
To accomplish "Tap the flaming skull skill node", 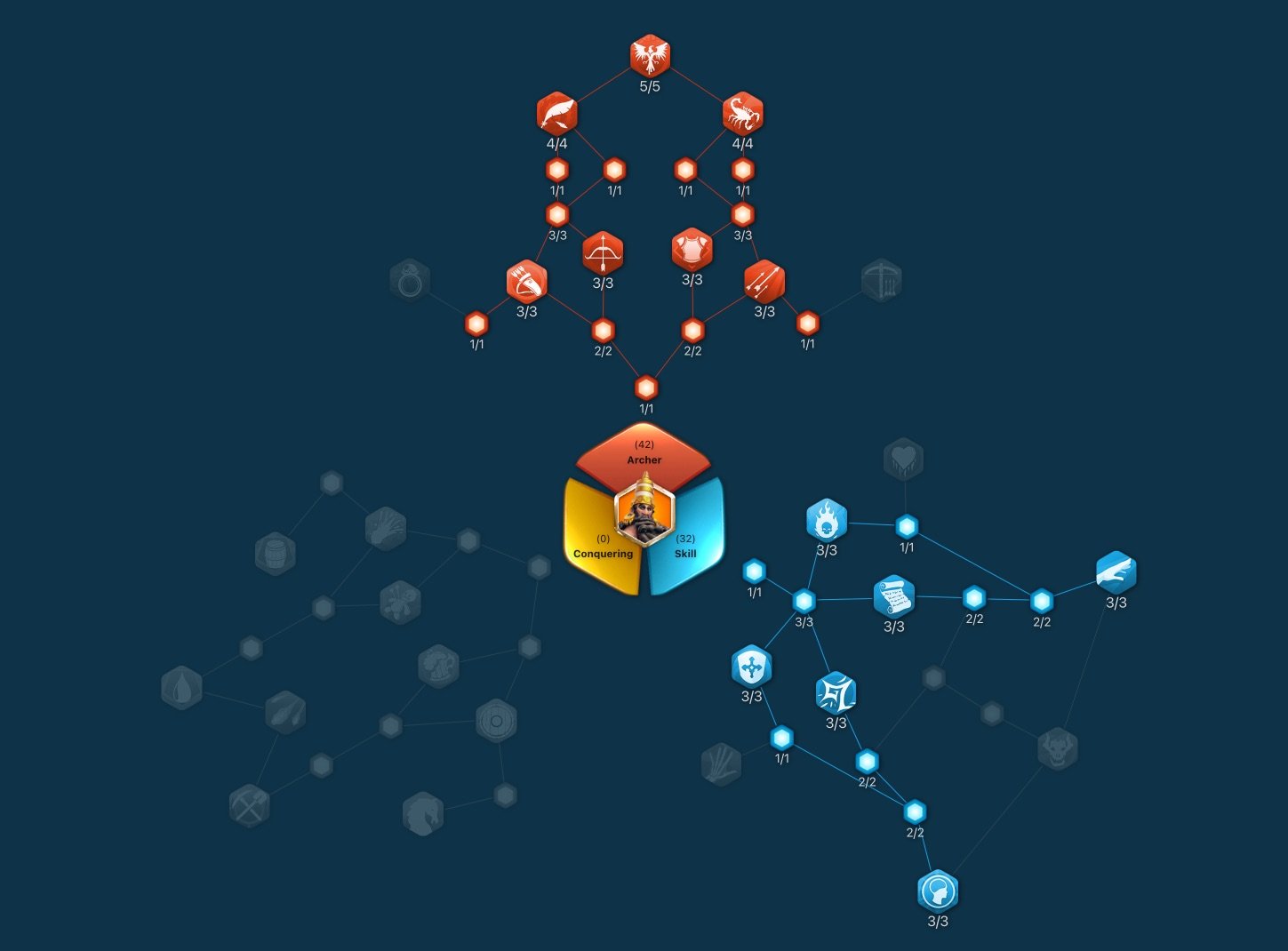I will pos(827,520).
